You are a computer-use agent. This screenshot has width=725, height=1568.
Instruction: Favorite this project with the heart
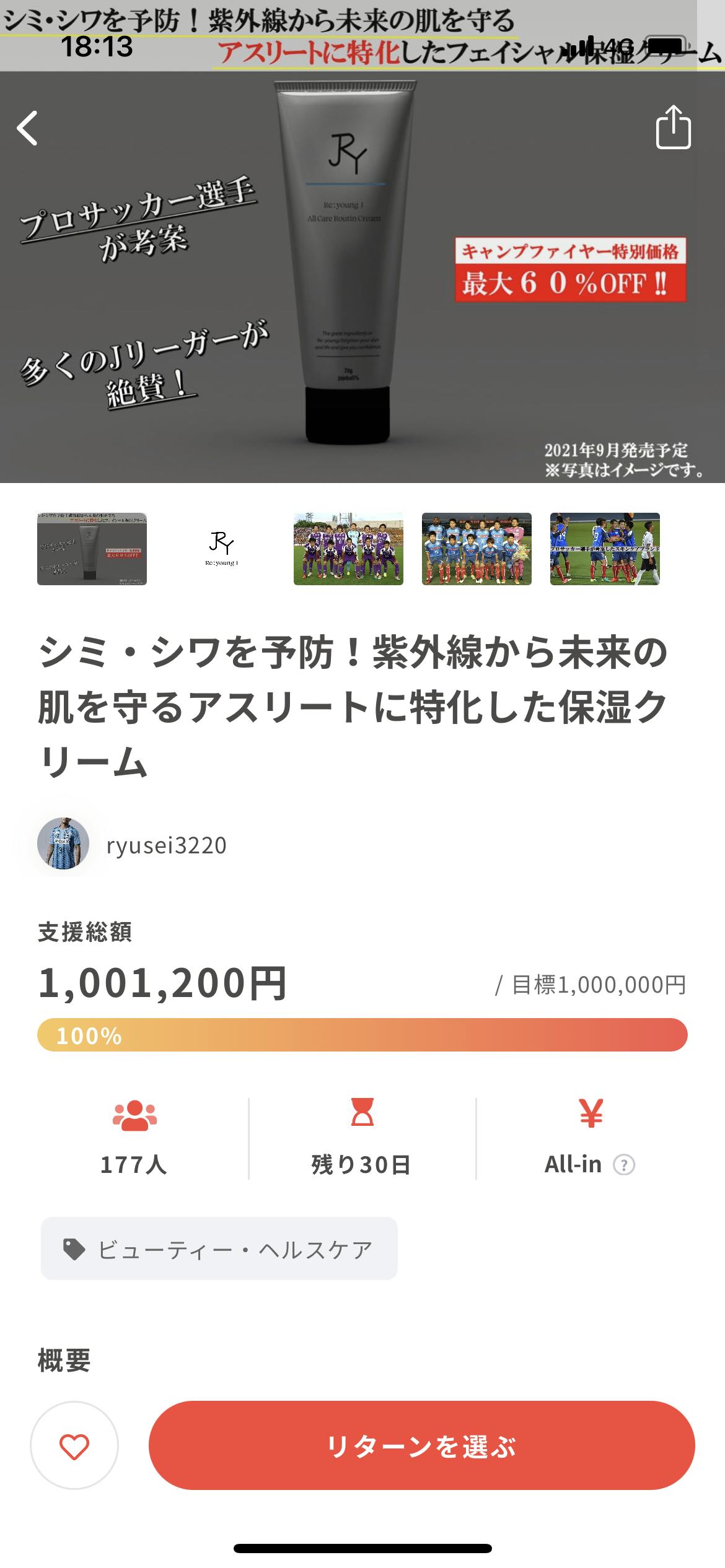tap(74, 1445)
